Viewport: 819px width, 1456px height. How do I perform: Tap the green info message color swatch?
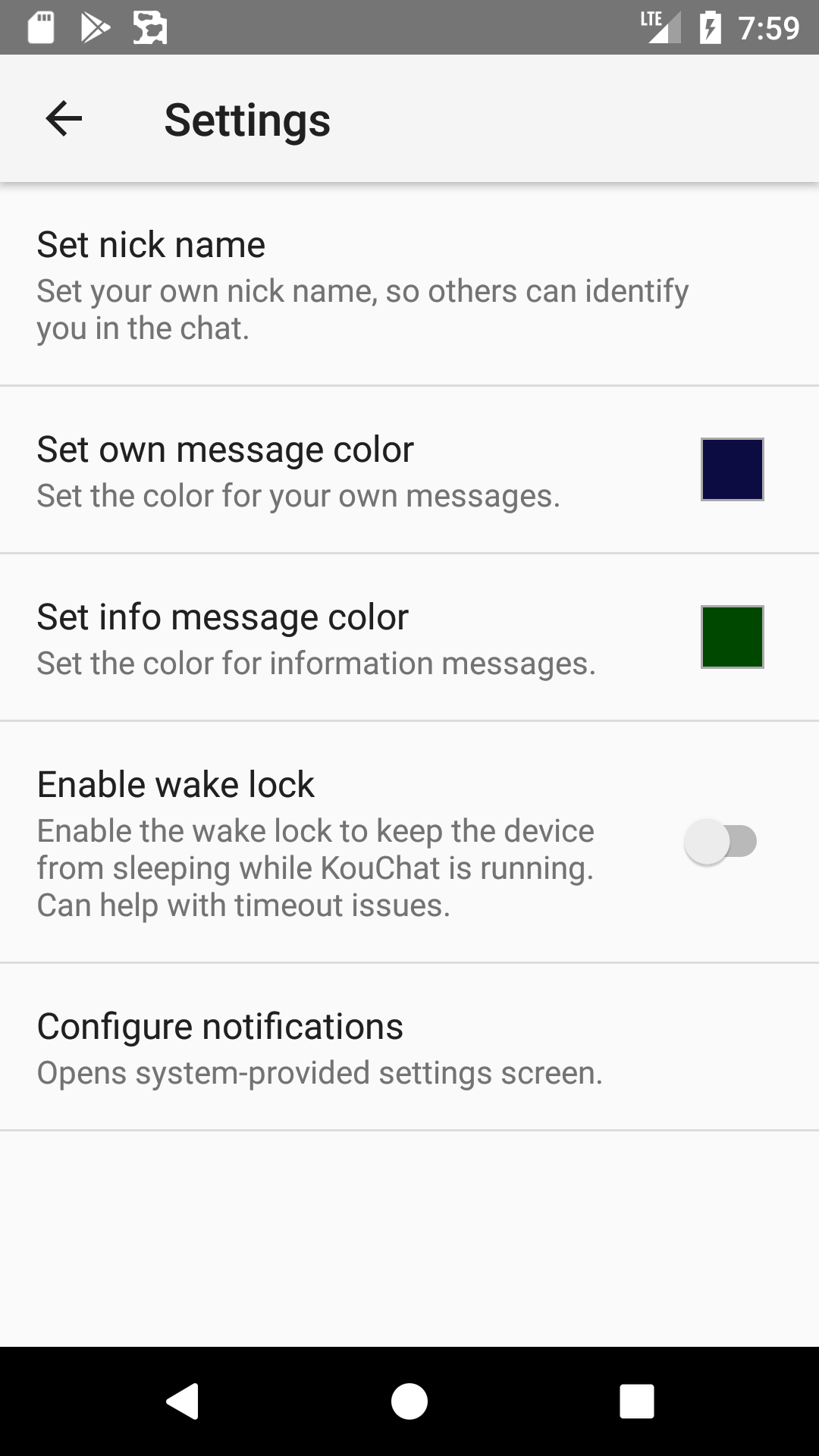(732, 637)
